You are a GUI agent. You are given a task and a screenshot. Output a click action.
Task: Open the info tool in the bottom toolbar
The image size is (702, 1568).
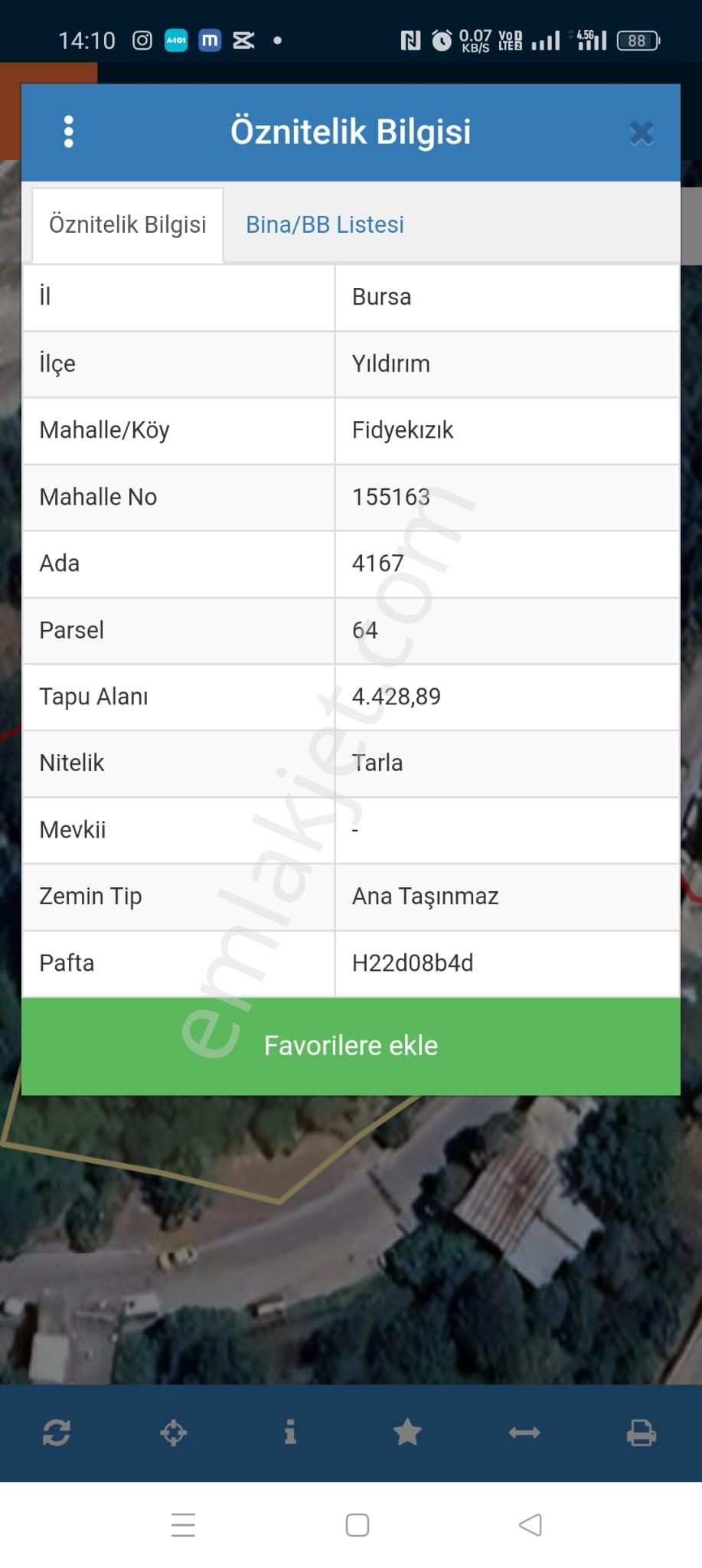[x=290, y=1431]
